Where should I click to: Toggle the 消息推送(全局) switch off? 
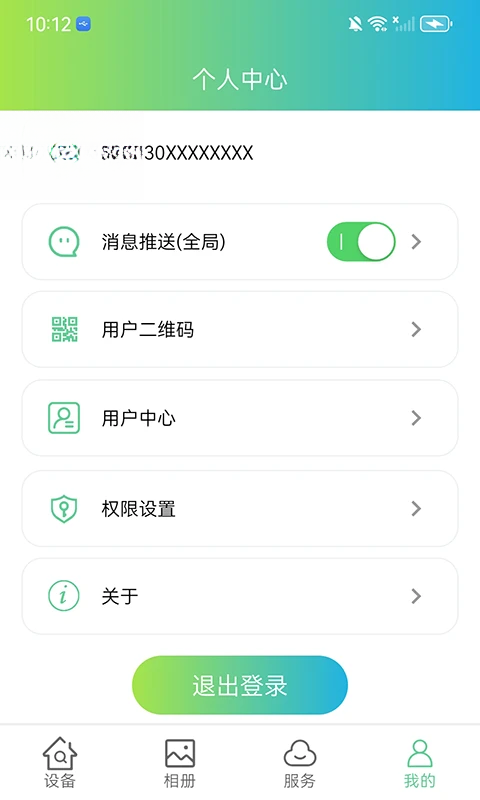(x=361, y=241)
